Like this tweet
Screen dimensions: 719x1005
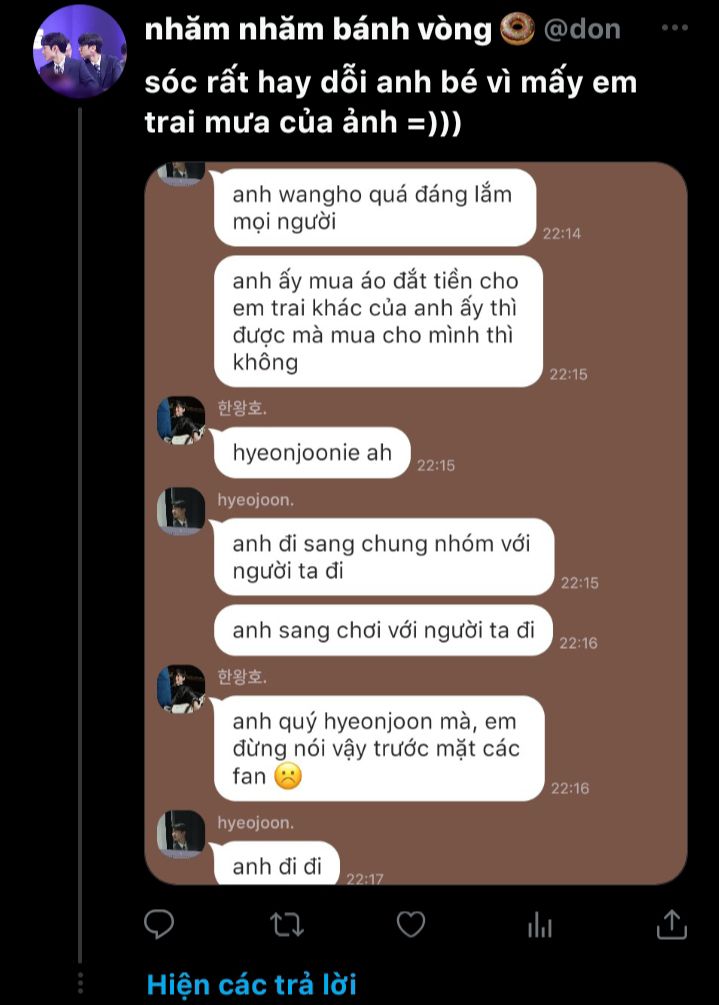pos(411,923)
